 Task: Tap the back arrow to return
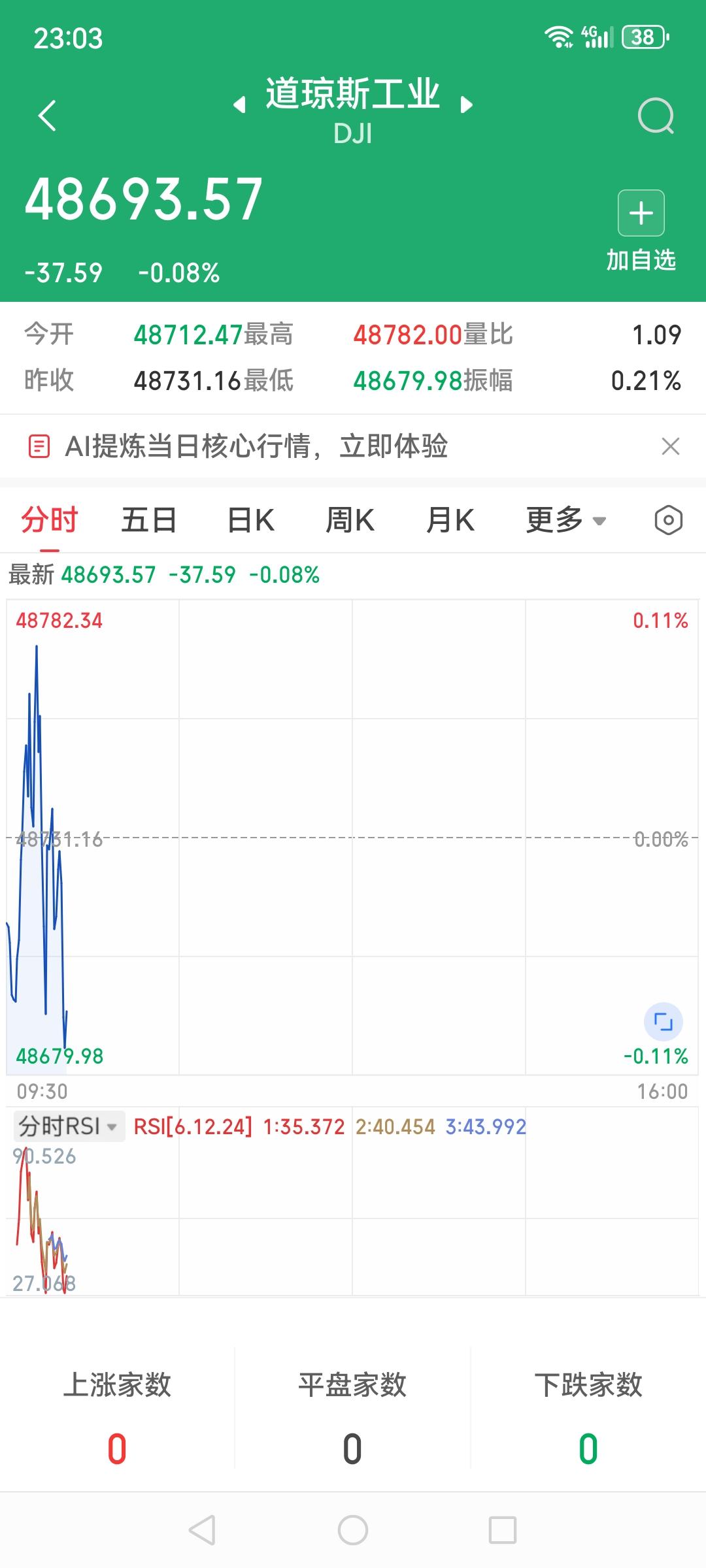coord(44,114)
